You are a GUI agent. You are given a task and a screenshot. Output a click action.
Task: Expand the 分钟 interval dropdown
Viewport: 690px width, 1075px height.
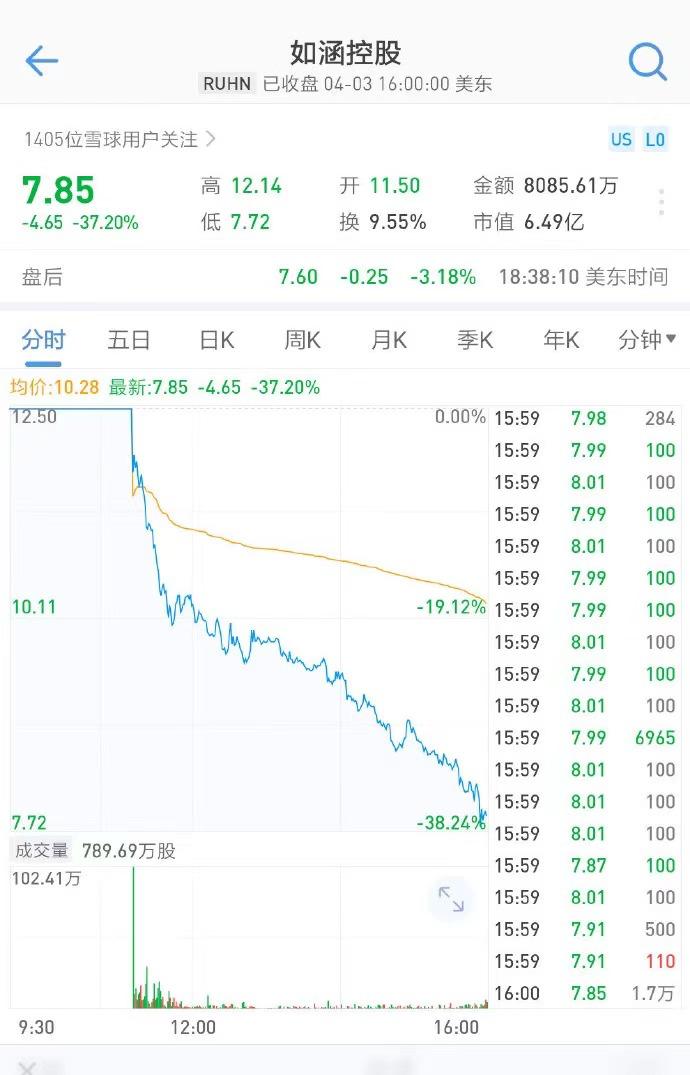click(647, 340)
